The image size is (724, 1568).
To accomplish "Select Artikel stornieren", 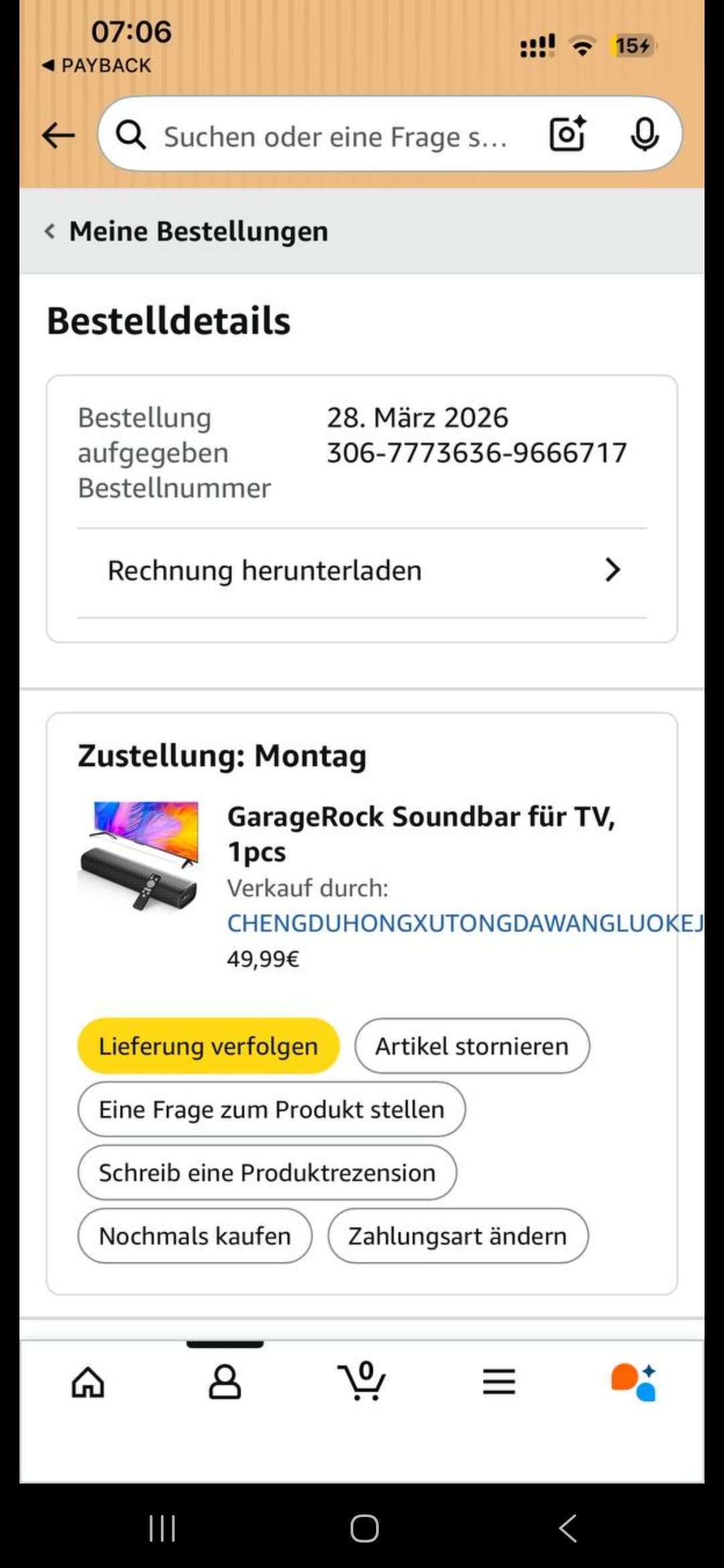I will pos(472,1046).
